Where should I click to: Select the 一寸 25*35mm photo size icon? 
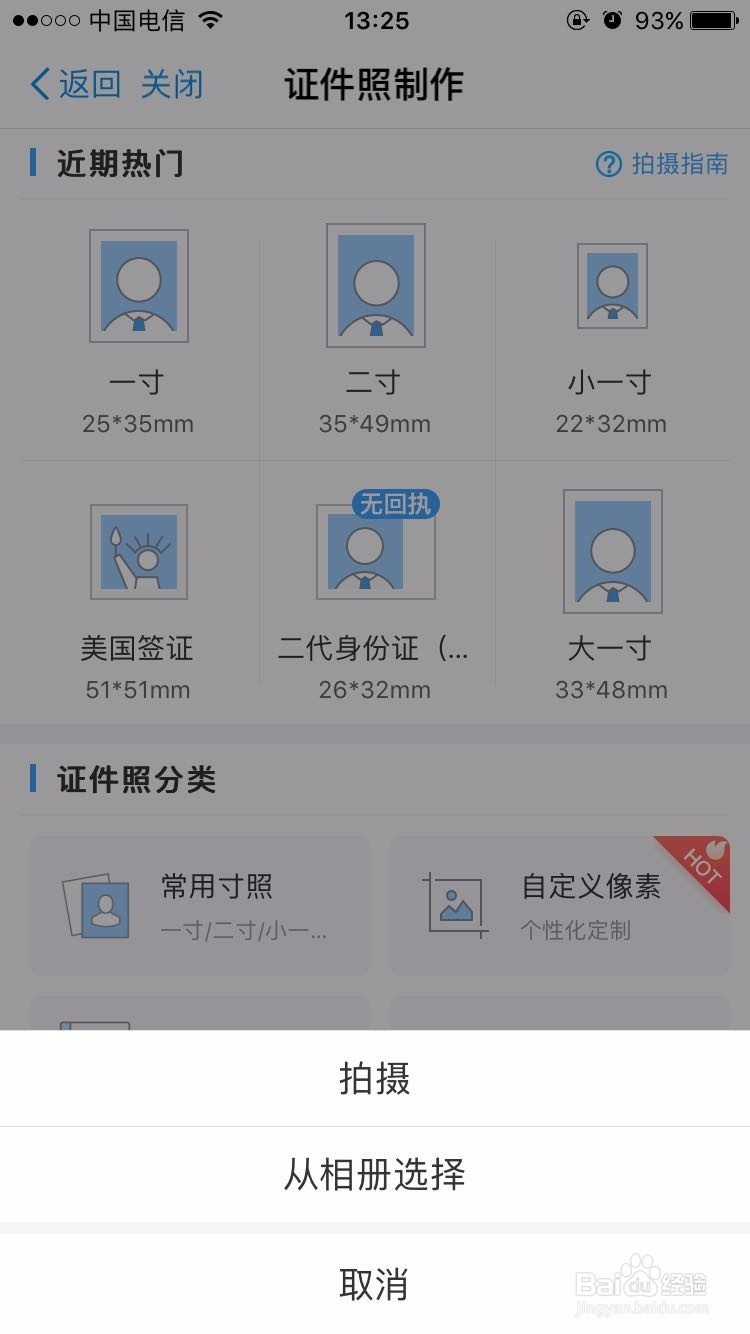137,285
